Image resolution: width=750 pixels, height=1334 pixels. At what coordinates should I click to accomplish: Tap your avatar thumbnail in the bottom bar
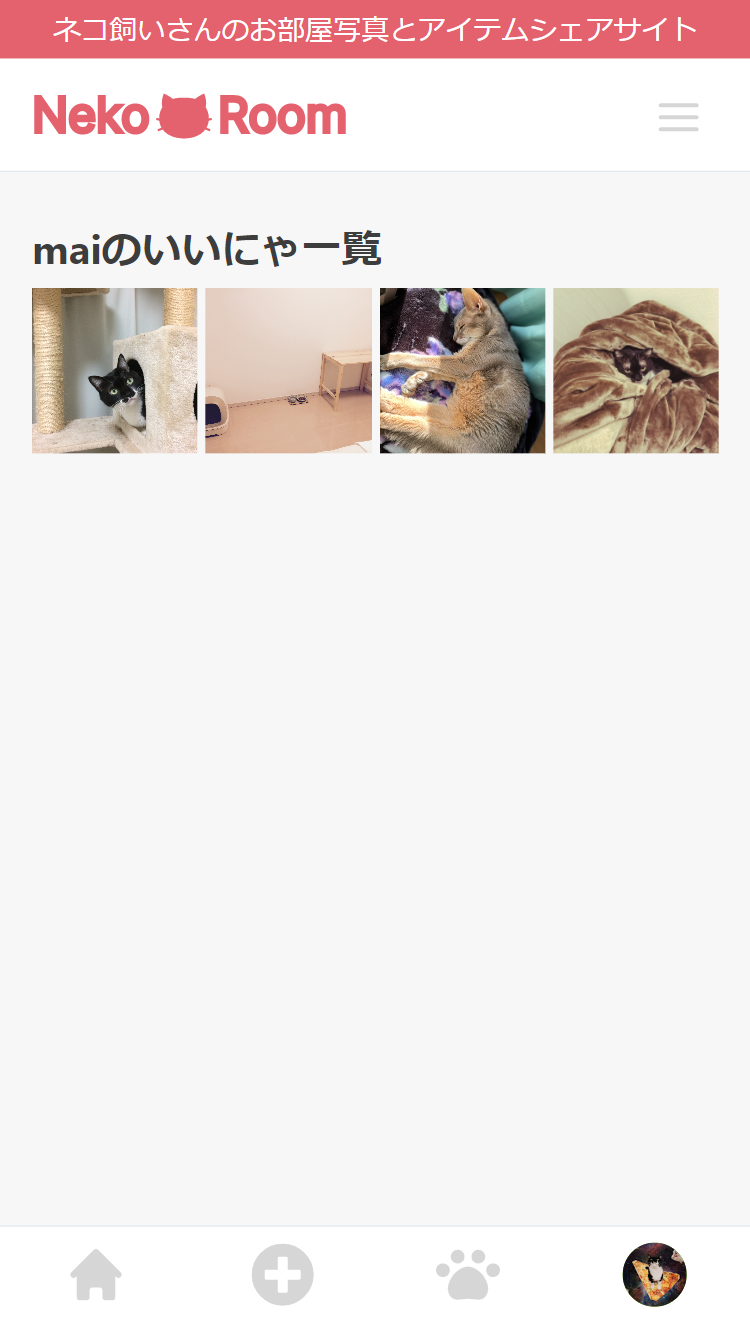tap(654, 1275)
